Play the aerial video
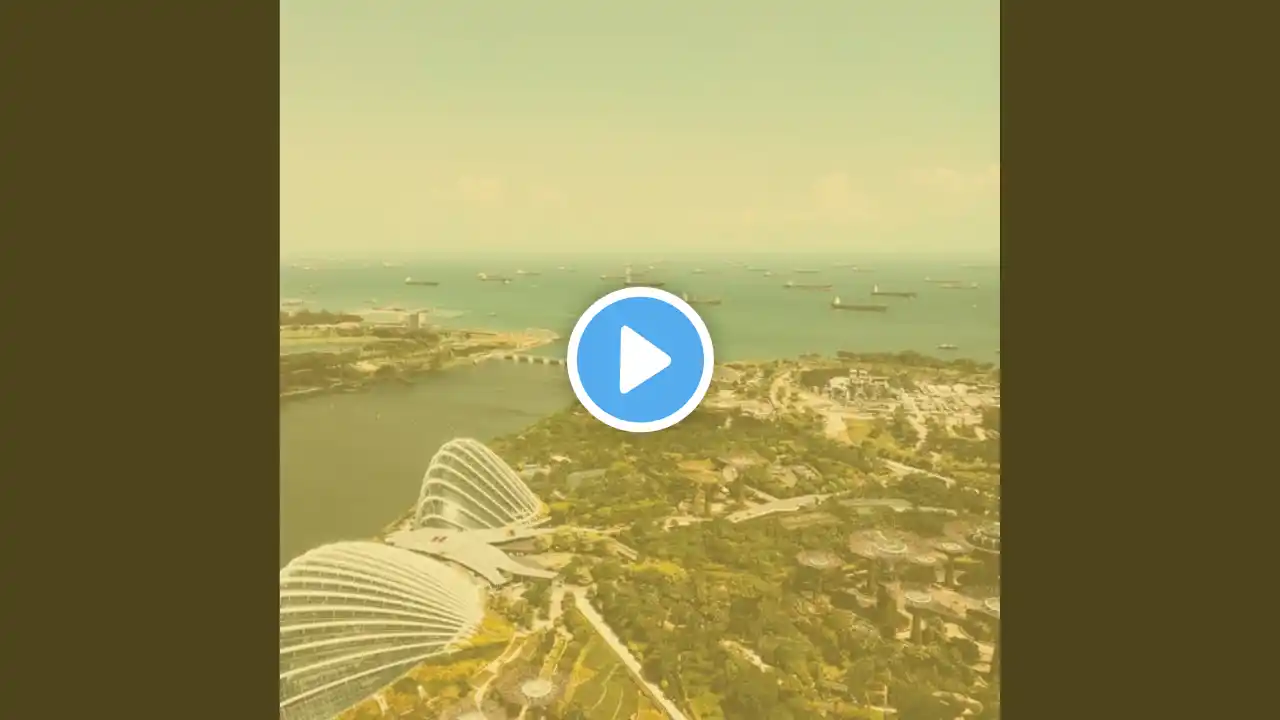The width and height of the screenshot is (1280, 720). pyautogui.click(x=640, y=359)
